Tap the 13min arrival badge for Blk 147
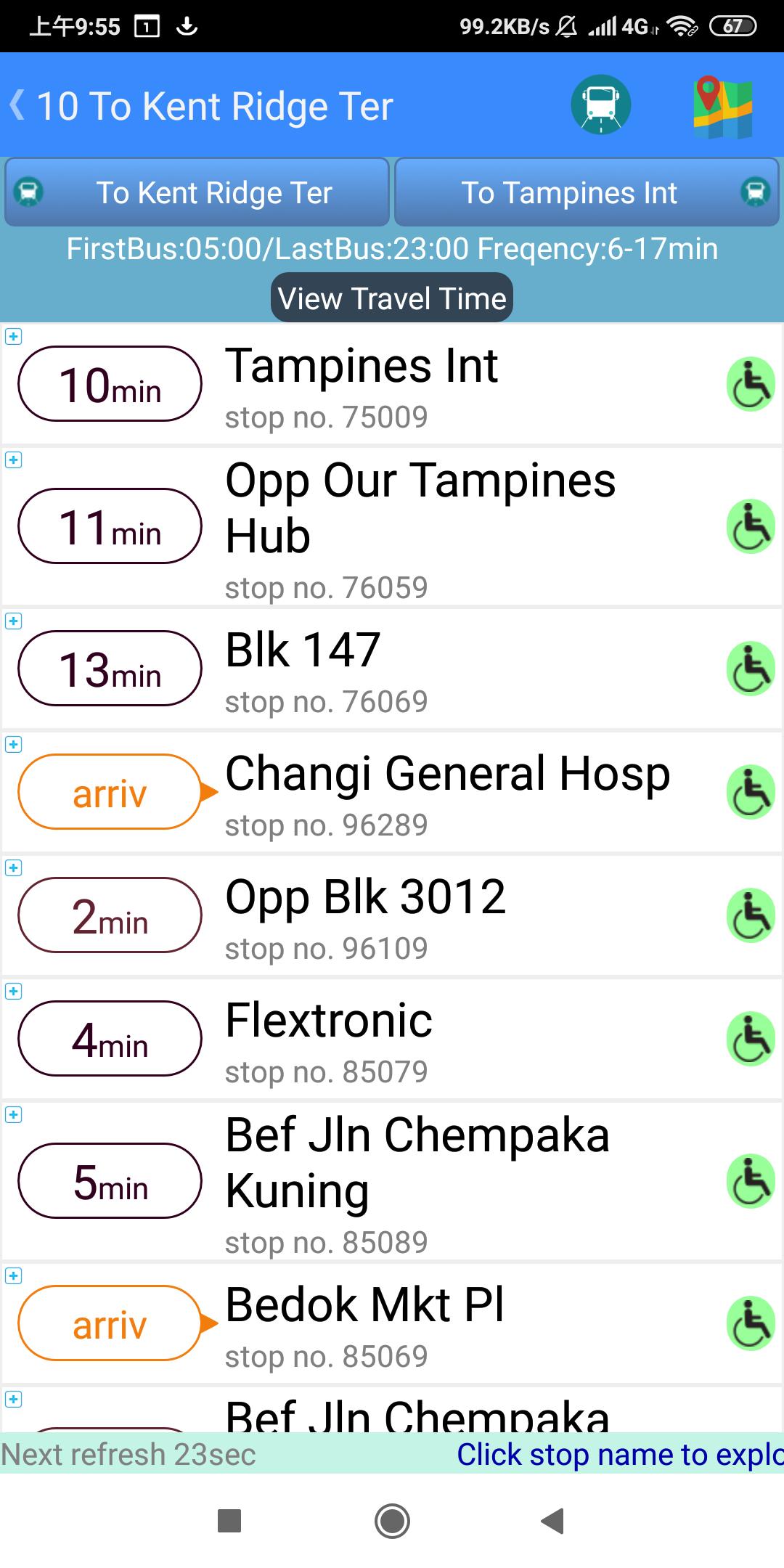 110,669
